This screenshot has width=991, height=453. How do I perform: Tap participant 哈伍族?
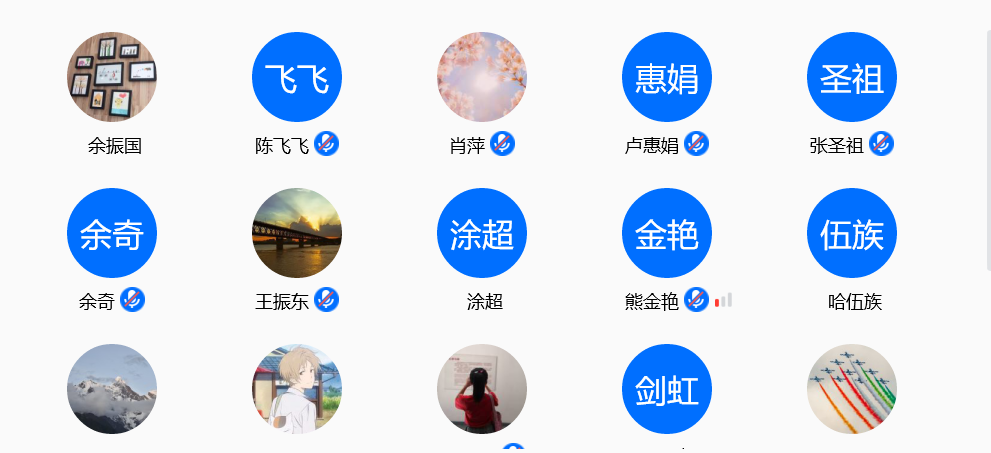852,233
